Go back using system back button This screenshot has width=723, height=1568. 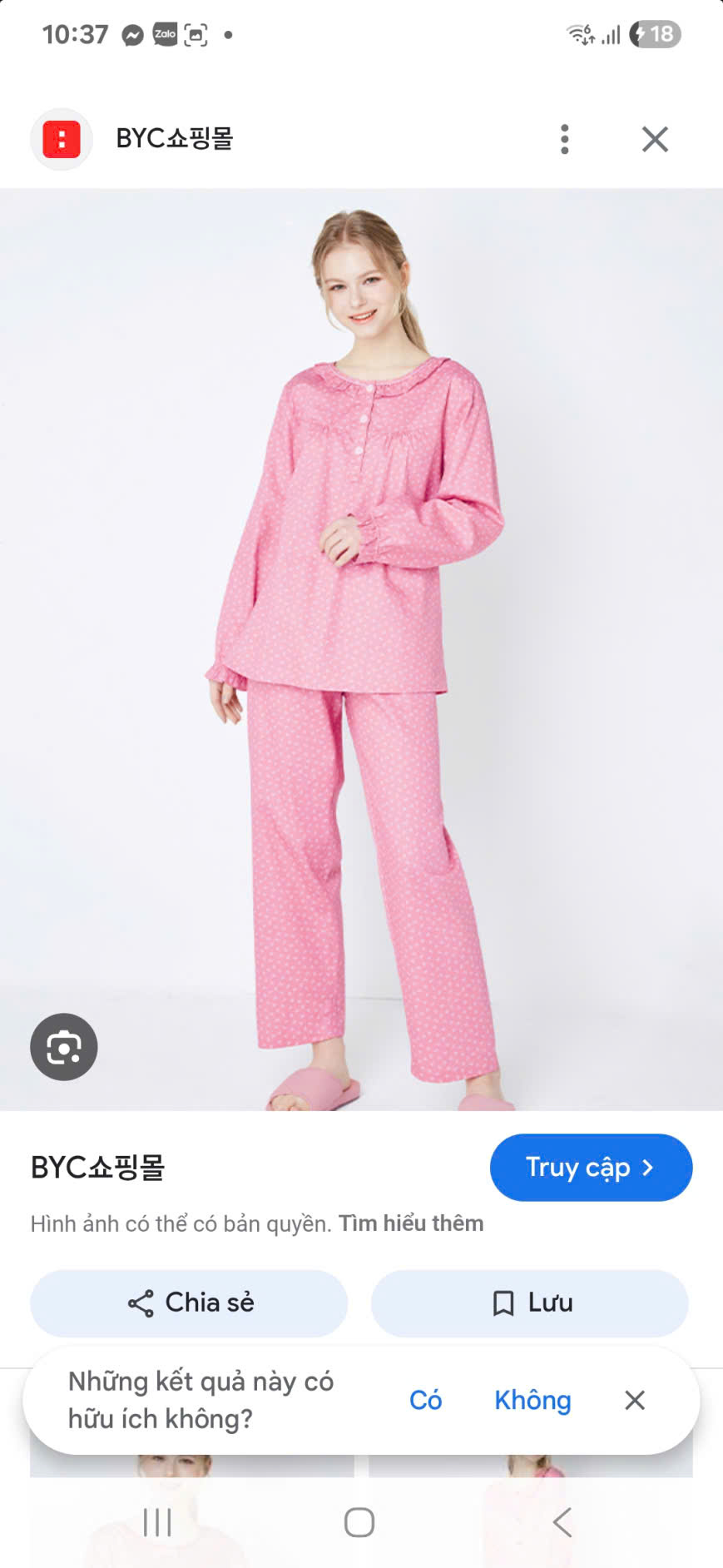pos(562,1522)
